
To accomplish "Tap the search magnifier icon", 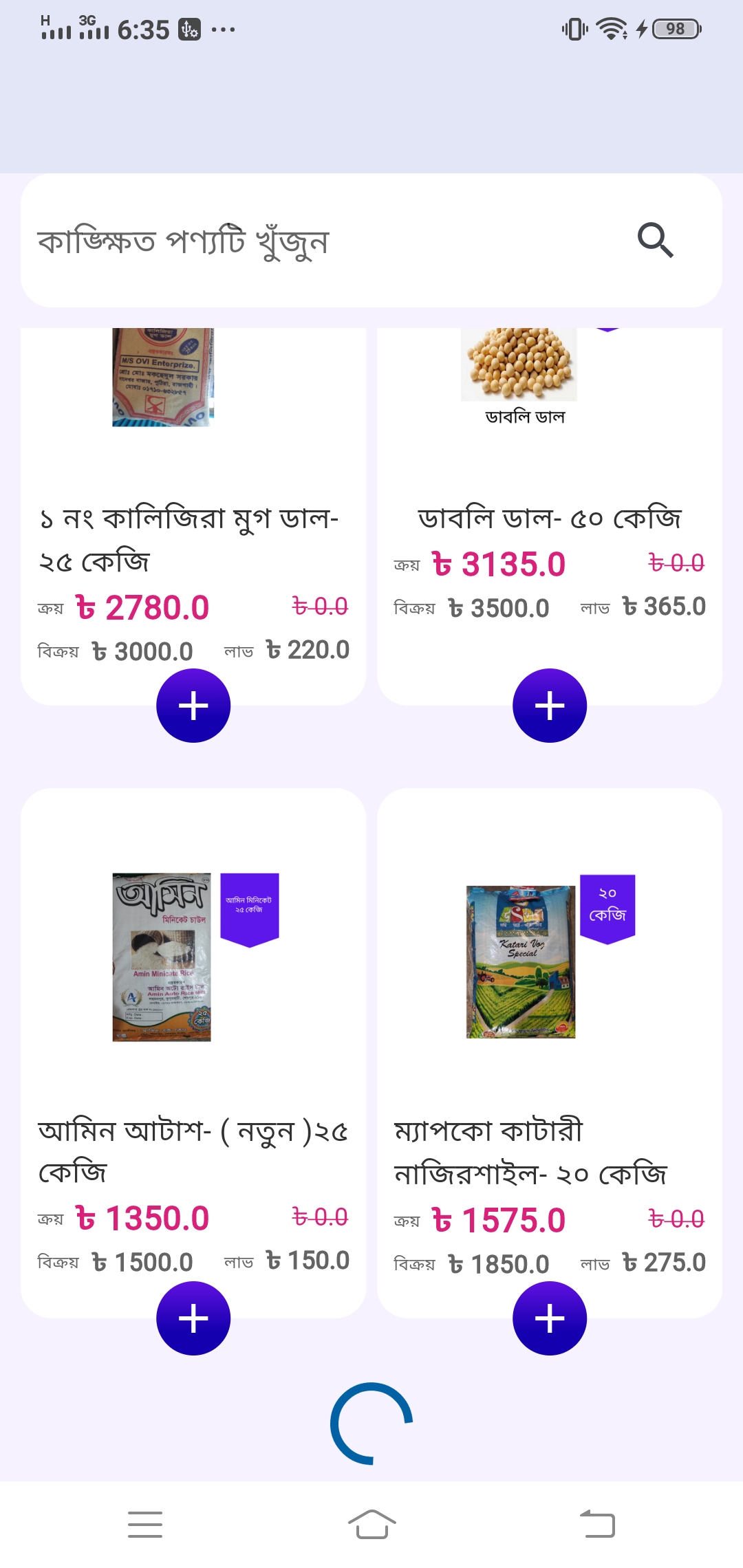I will click(x=656, y=242).
